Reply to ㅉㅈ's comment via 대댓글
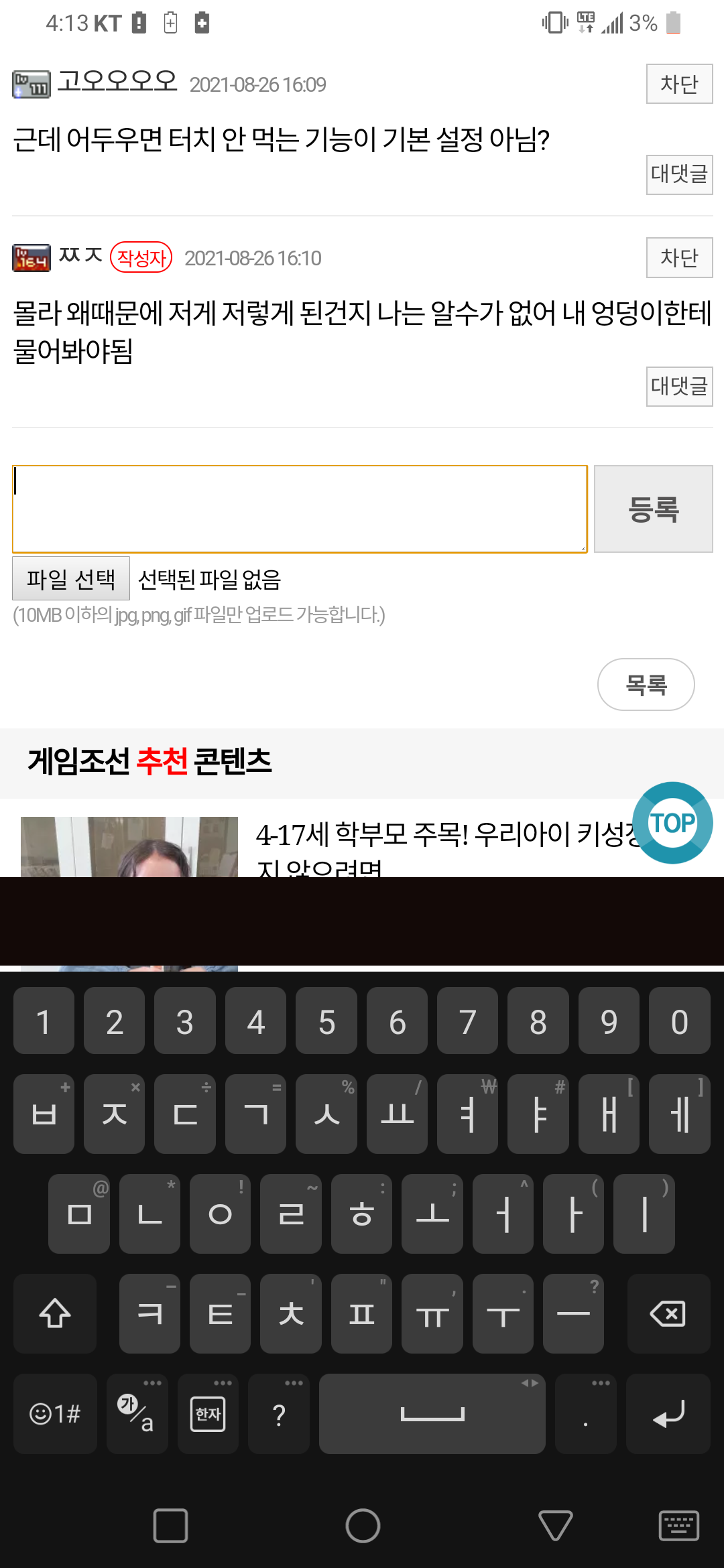The image size is (724, 1568). point(679,387)
